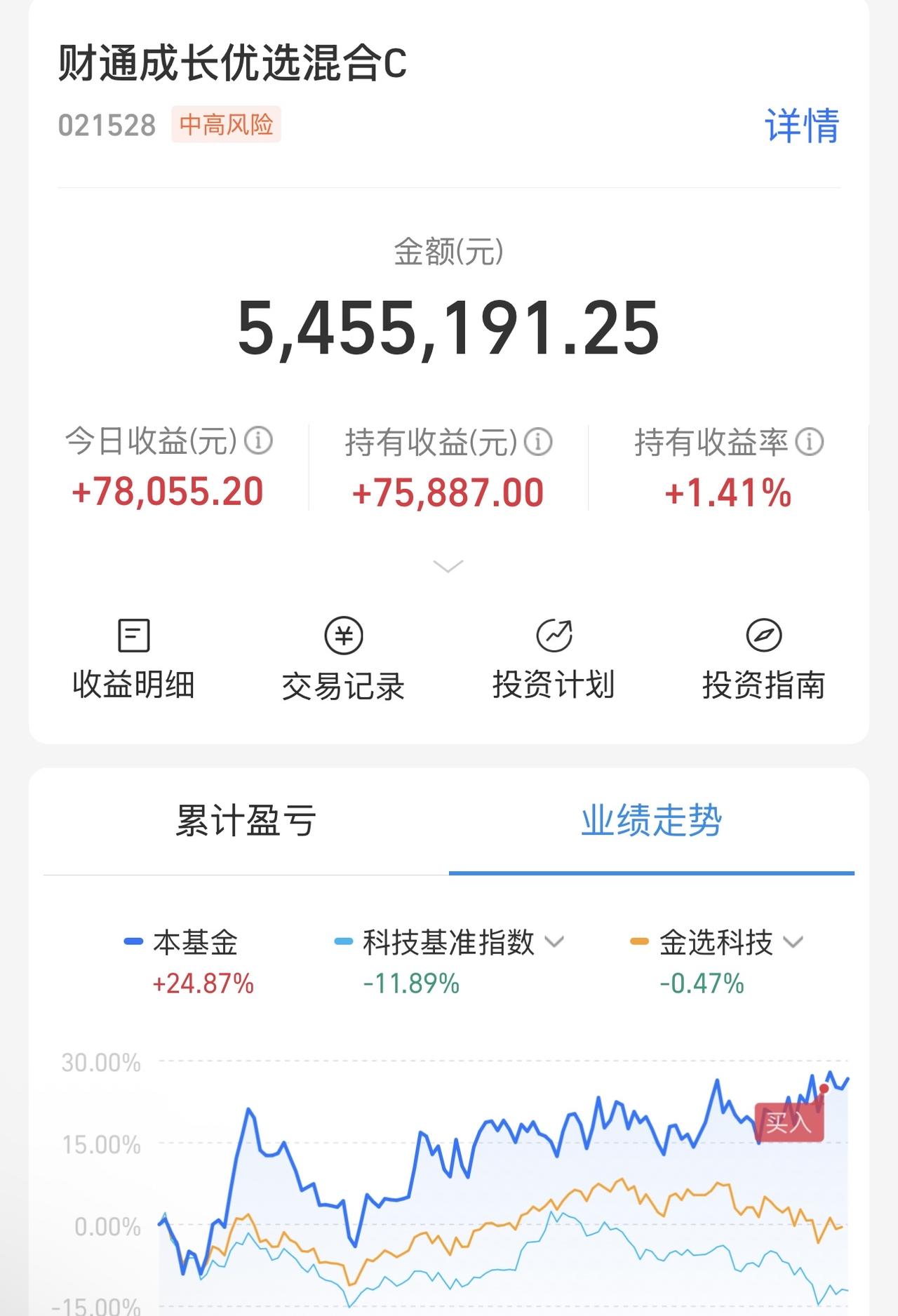Screen dimensions: 898x1316
Task: Open the 金选科技 comparison dropdown
Action: (x=793, y=944)
